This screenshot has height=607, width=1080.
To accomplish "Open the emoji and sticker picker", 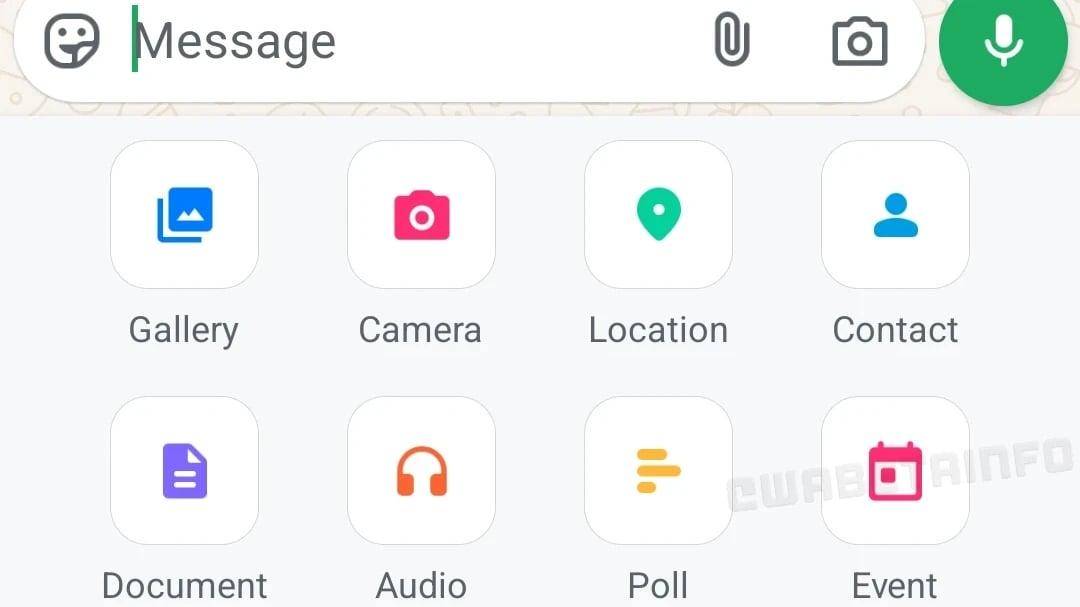I will click(72, 42).
